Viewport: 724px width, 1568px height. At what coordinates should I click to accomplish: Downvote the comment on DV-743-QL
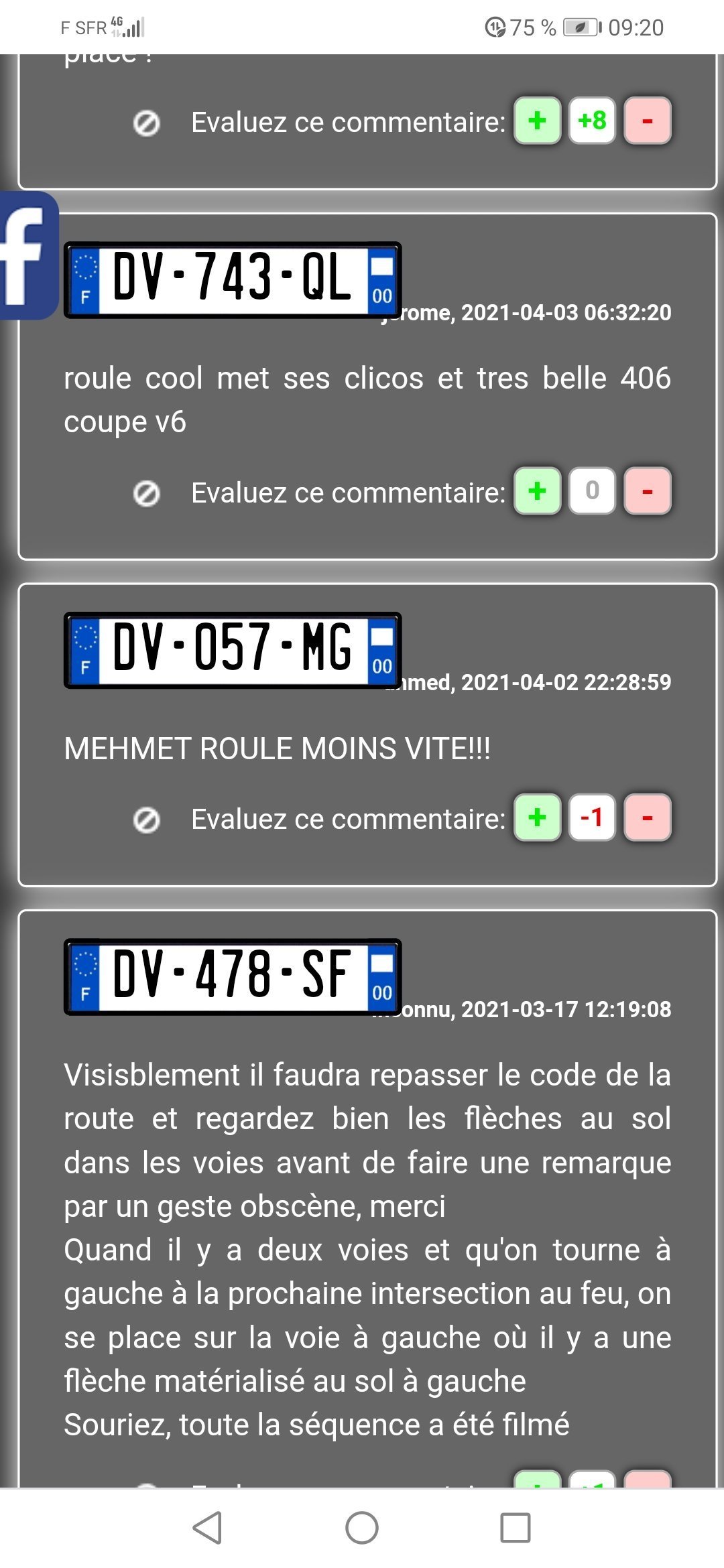647,491
